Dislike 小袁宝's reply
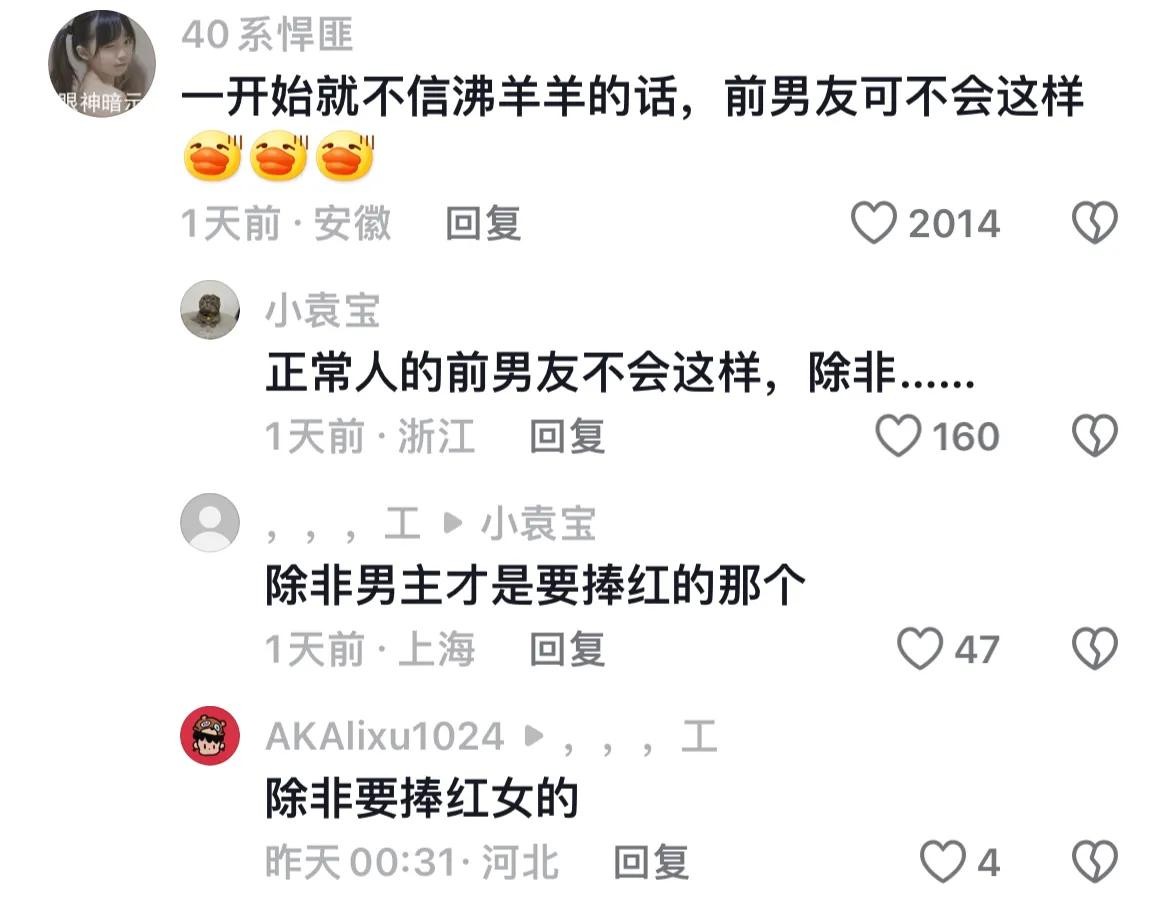 (1094, 436)
